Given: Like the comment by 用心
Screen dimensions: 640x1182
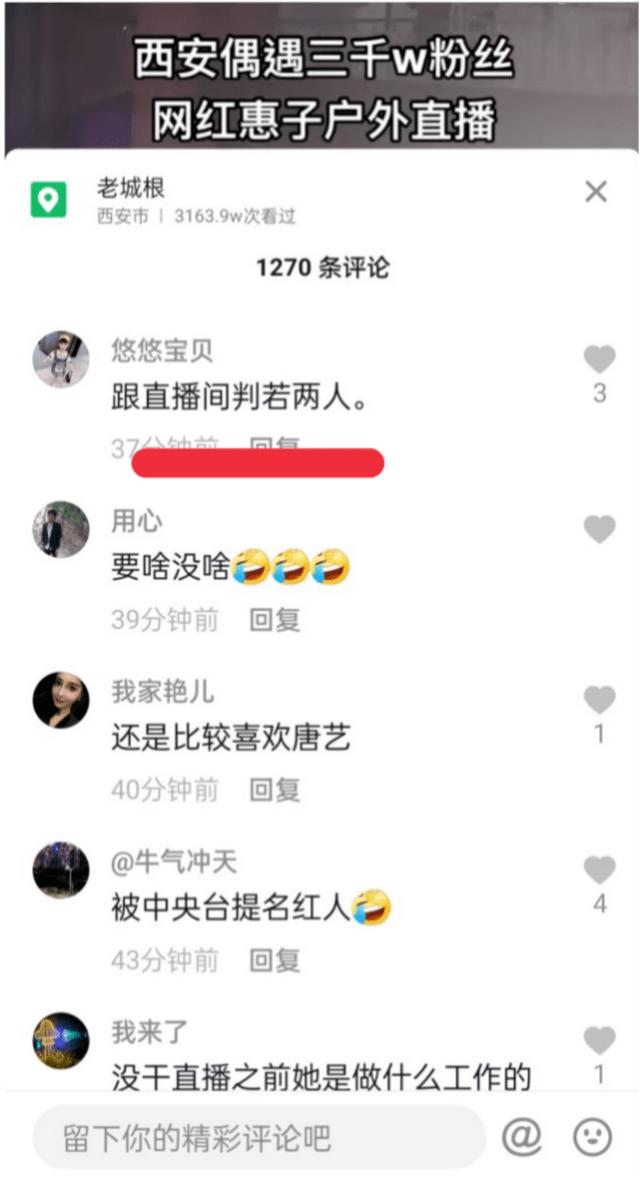Looking at the screenshot, I should [599, 530].
